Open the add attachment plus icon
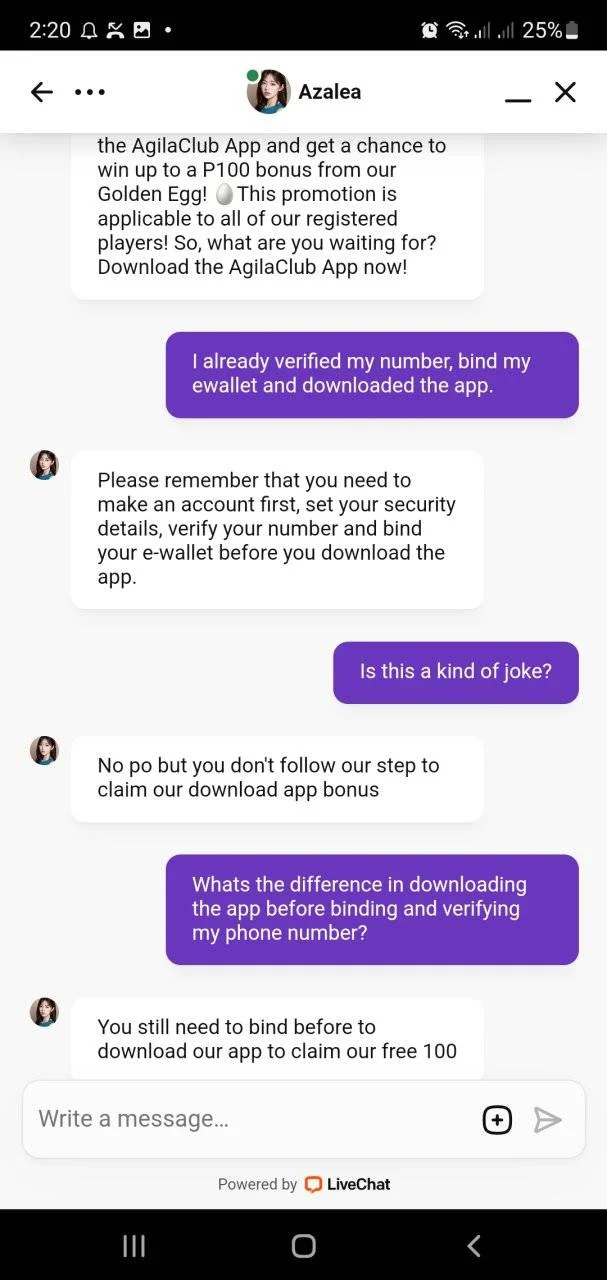This screenshot has width=607, height=1280. click(x=497, y=1120)
